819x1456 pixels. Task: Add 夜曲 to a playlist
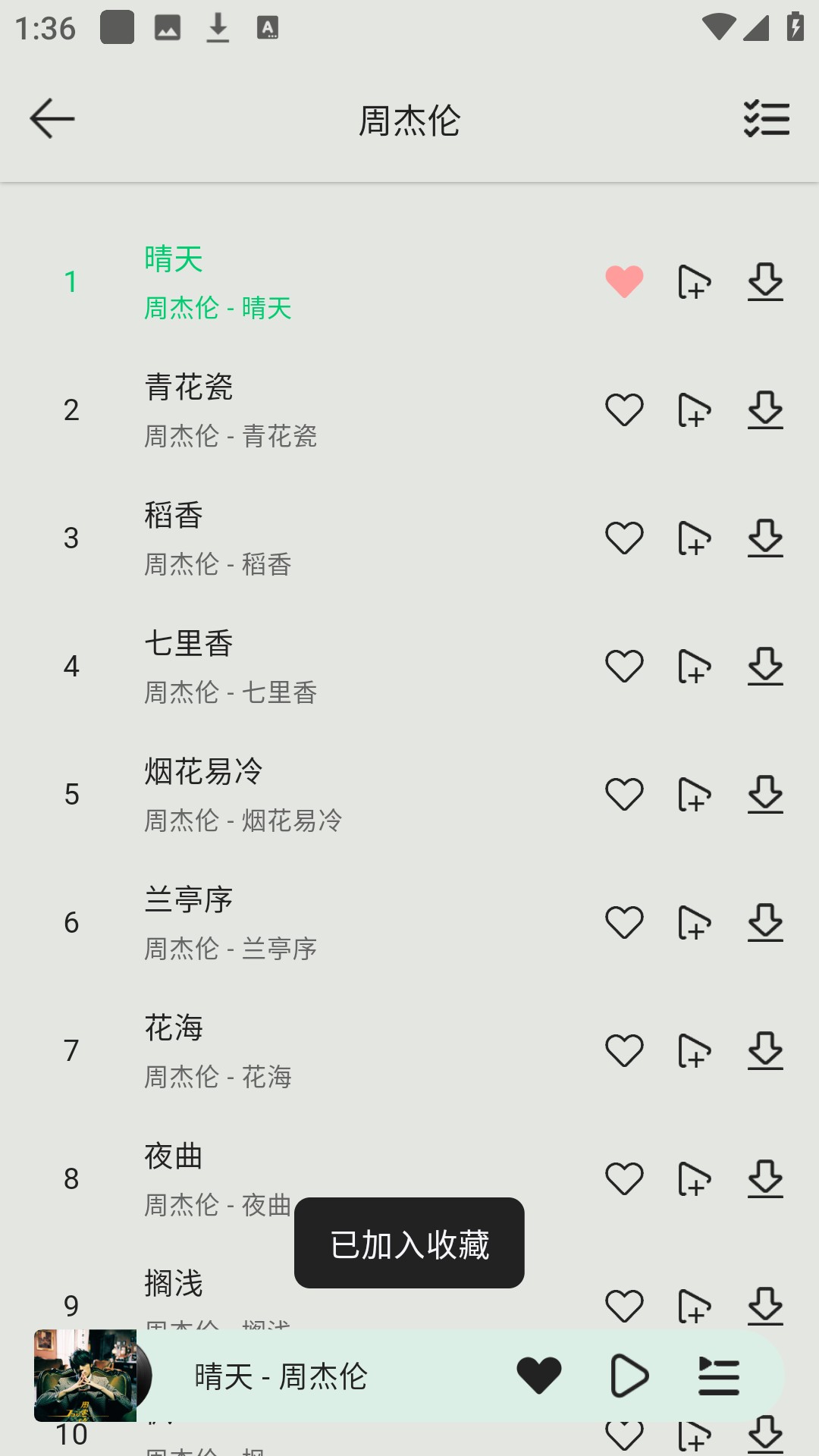[x=694, y=1178]
